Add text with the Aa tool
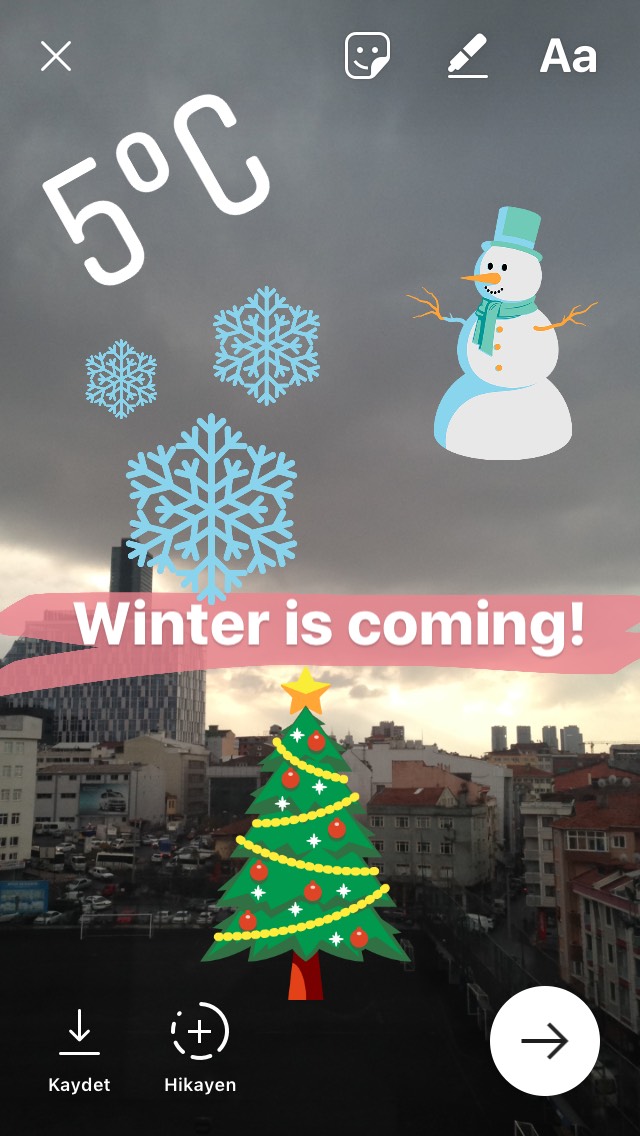Screen dimensions: 640x1136 click(568, 56)
